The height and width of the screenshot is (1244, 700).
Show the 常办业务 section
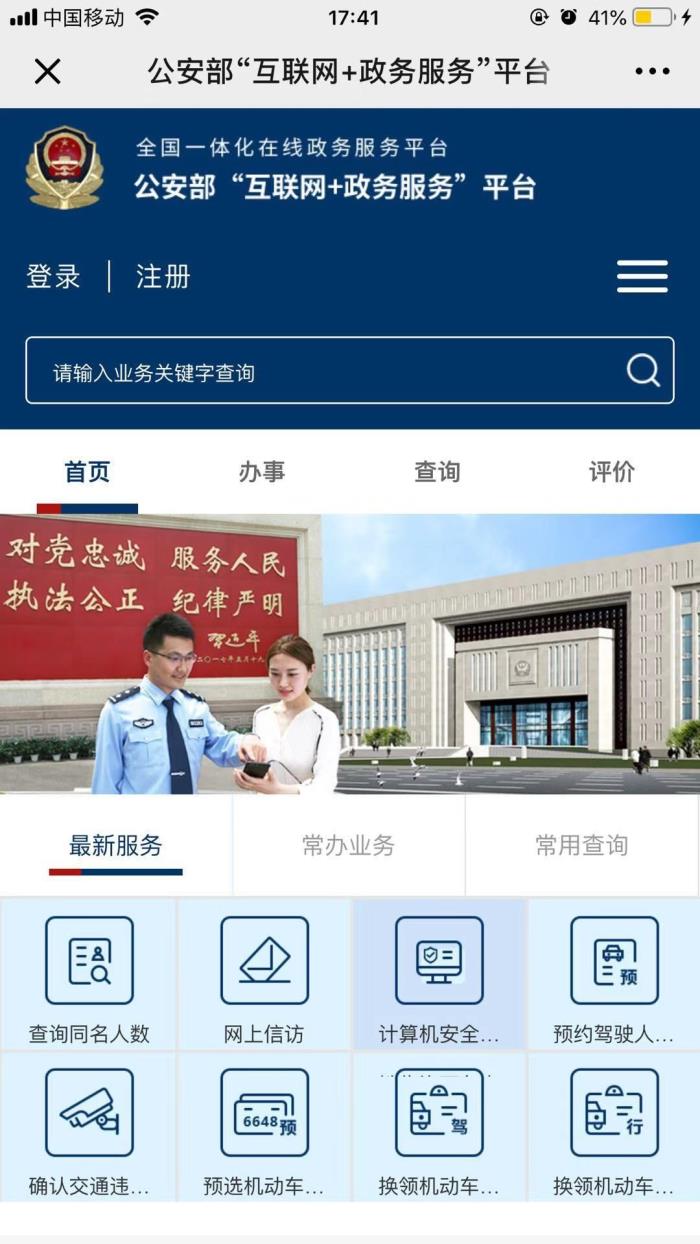pyautogui.click(x=348, y=846)
